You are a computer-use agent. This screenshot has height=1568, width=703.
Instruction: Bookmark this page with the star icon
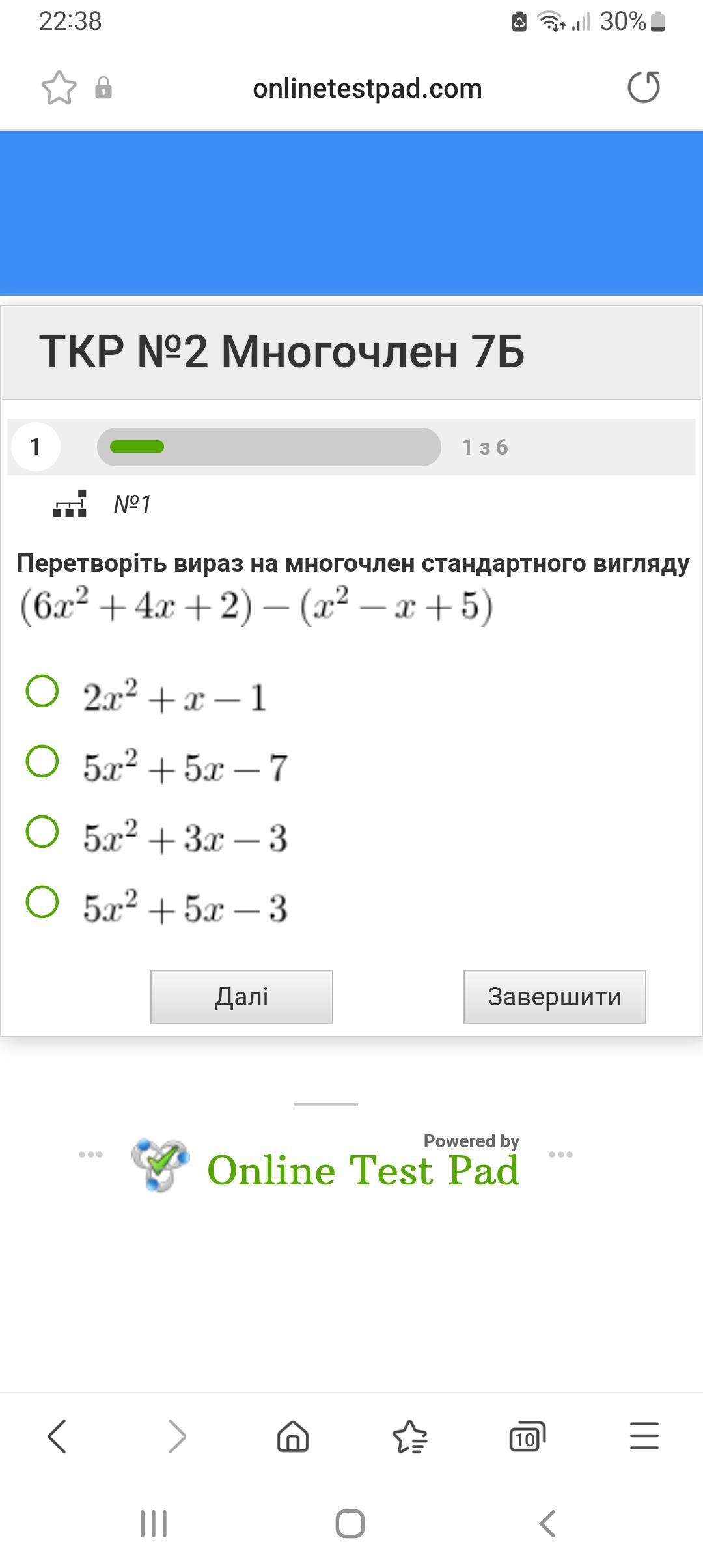59,88
